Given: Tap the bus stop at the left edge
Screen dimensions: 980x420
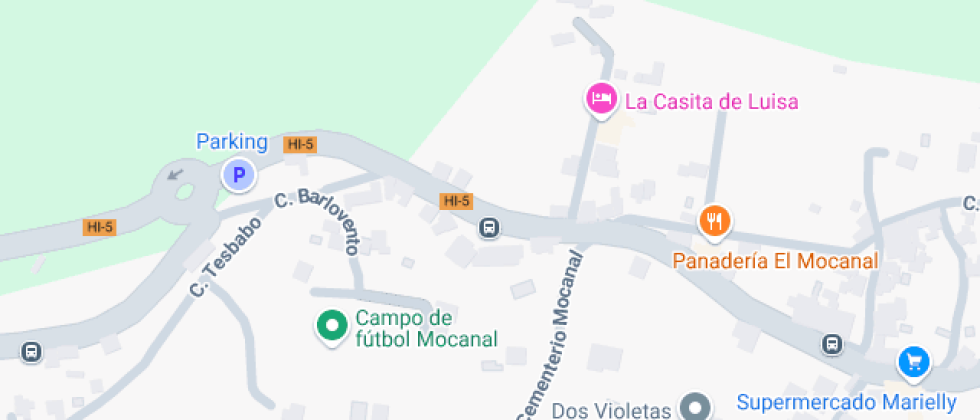Looking at the screenshot, I should click(x=31, y=352).
